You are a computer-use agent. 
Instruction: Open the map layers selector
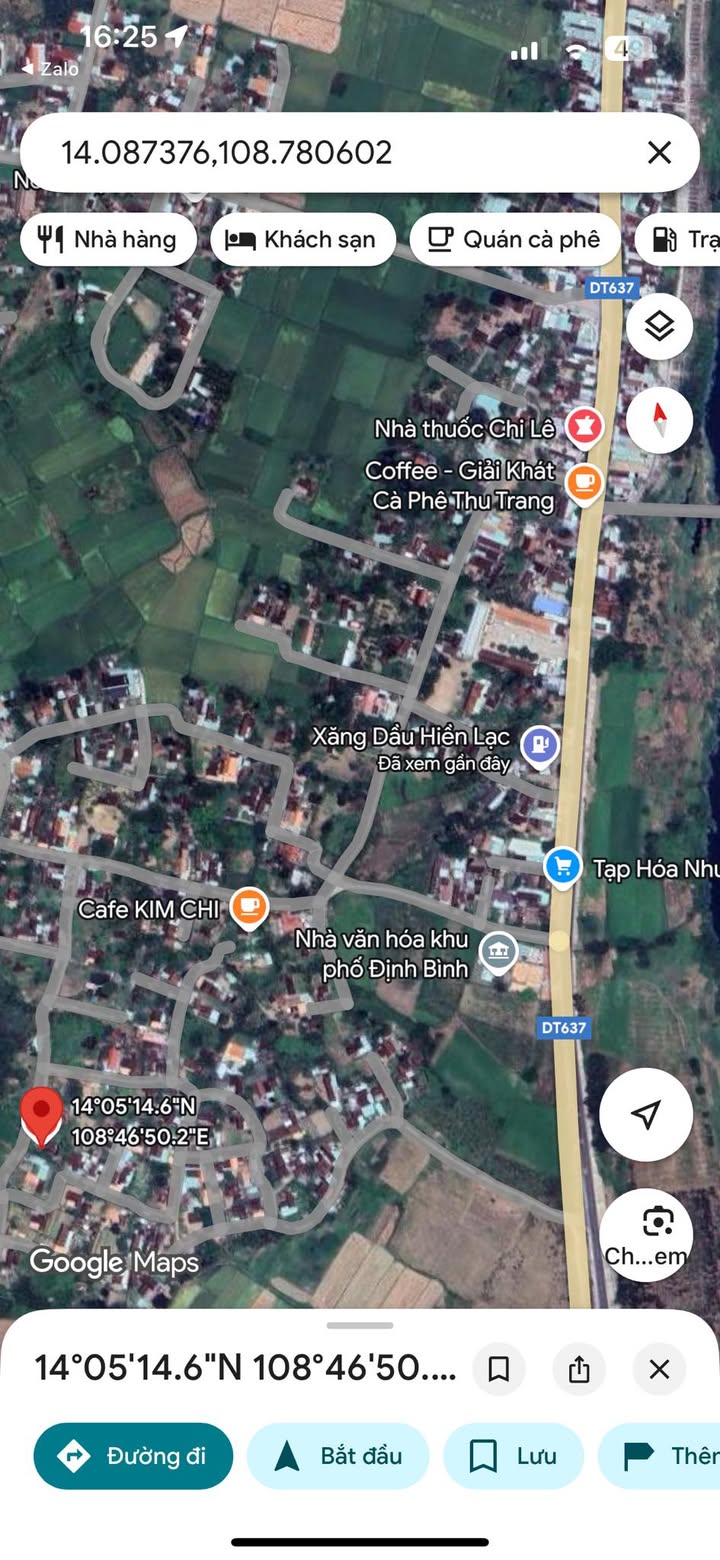coord(659,326)
